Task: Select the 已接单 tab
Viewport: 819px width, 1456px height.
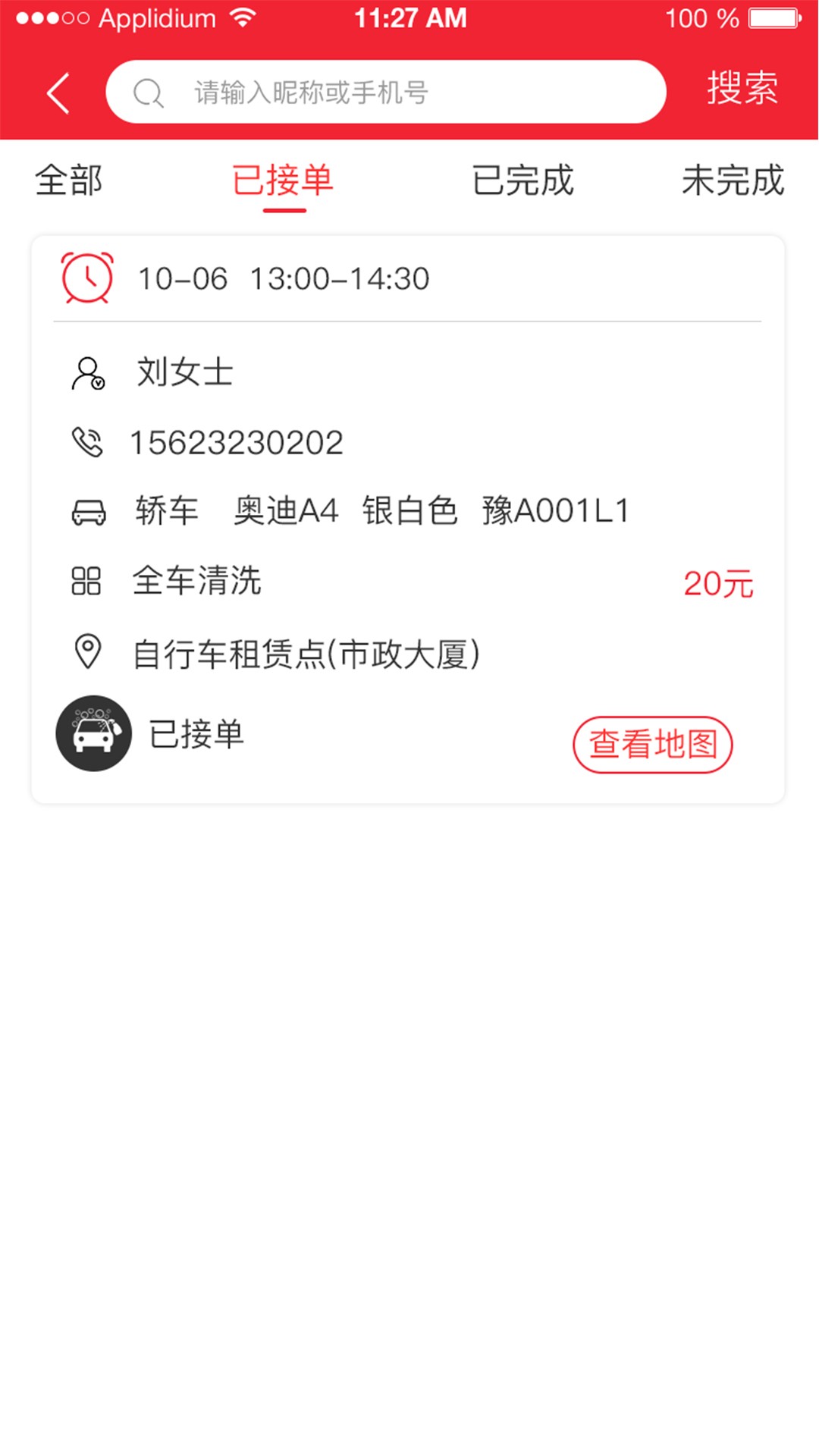Action: (283, 180)
